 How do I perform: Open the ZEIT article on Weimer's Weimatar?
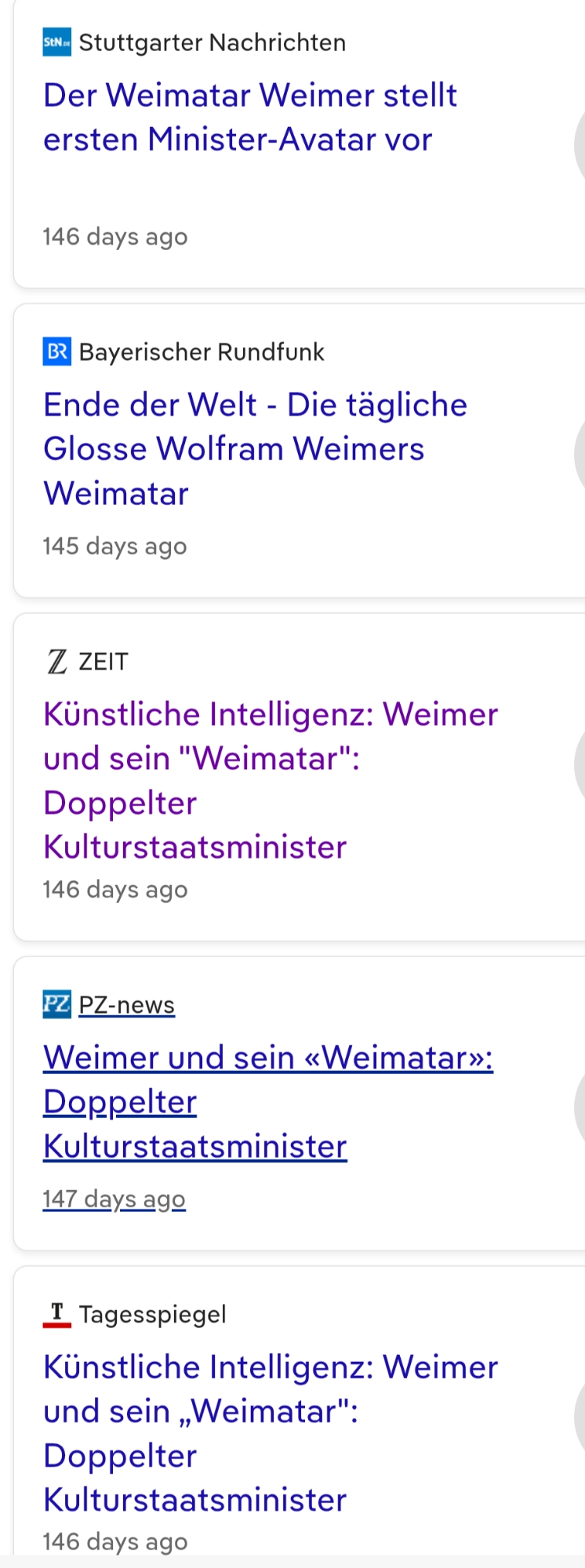click(270, 780)
